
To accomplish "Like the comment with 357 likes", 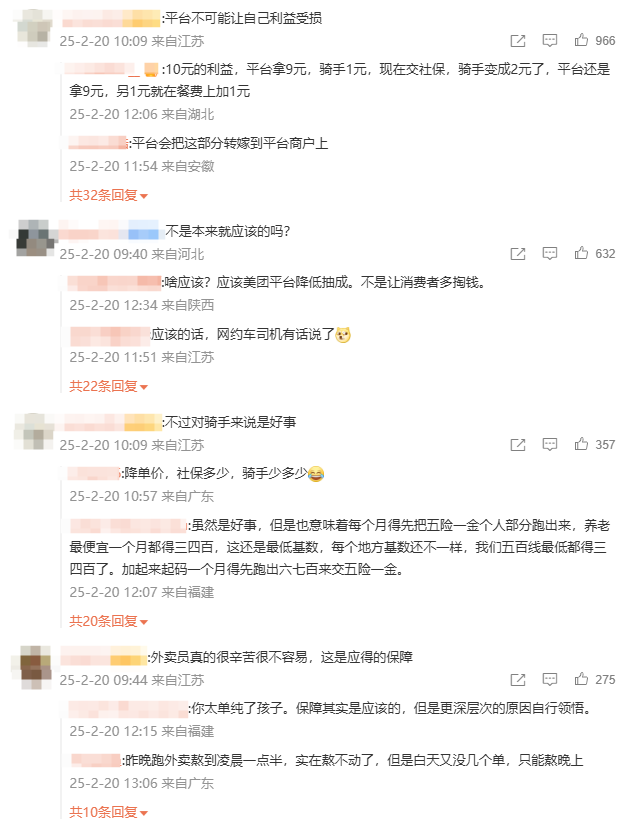I will pyautogui.click(x=582, y=445).
